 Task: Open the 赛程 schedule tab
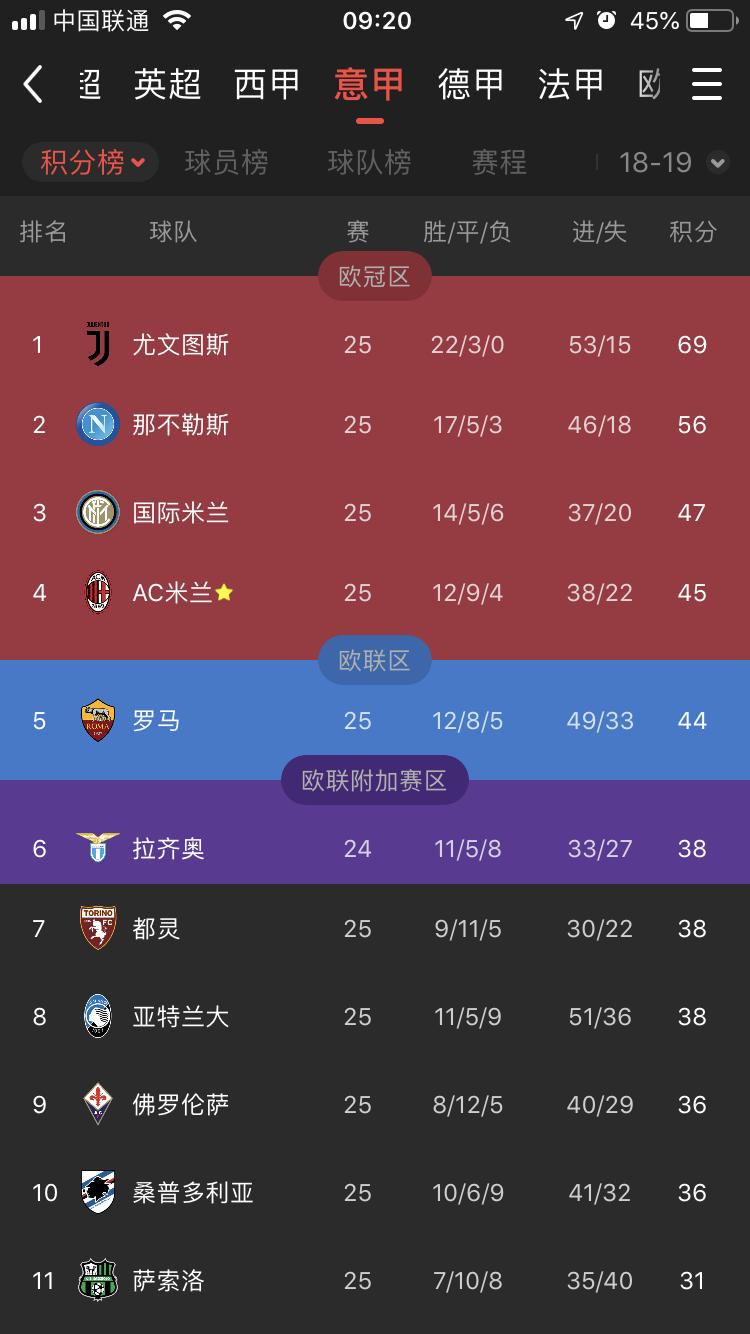(499, 162)
